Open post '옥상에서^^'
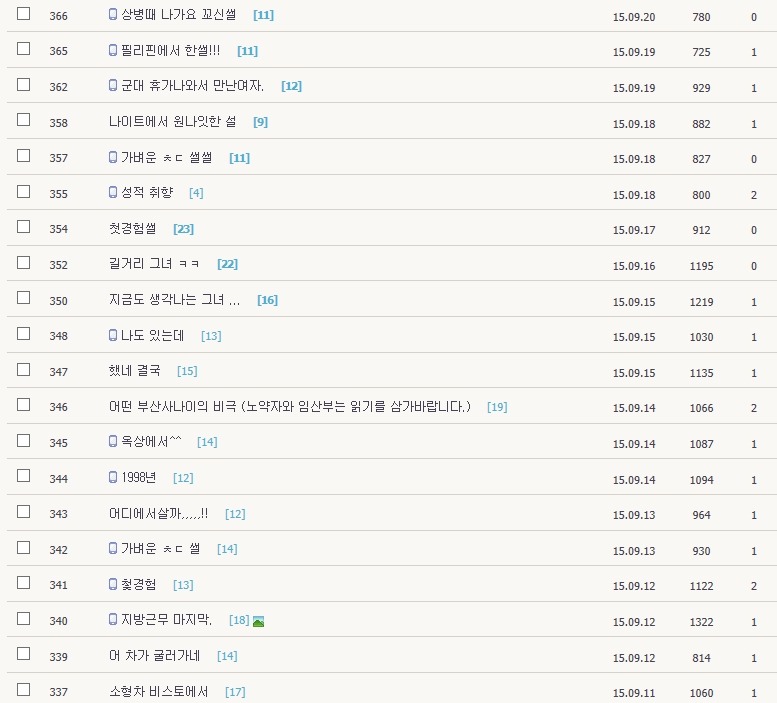Viewport: 777px width, 703px height. (150, 442)
